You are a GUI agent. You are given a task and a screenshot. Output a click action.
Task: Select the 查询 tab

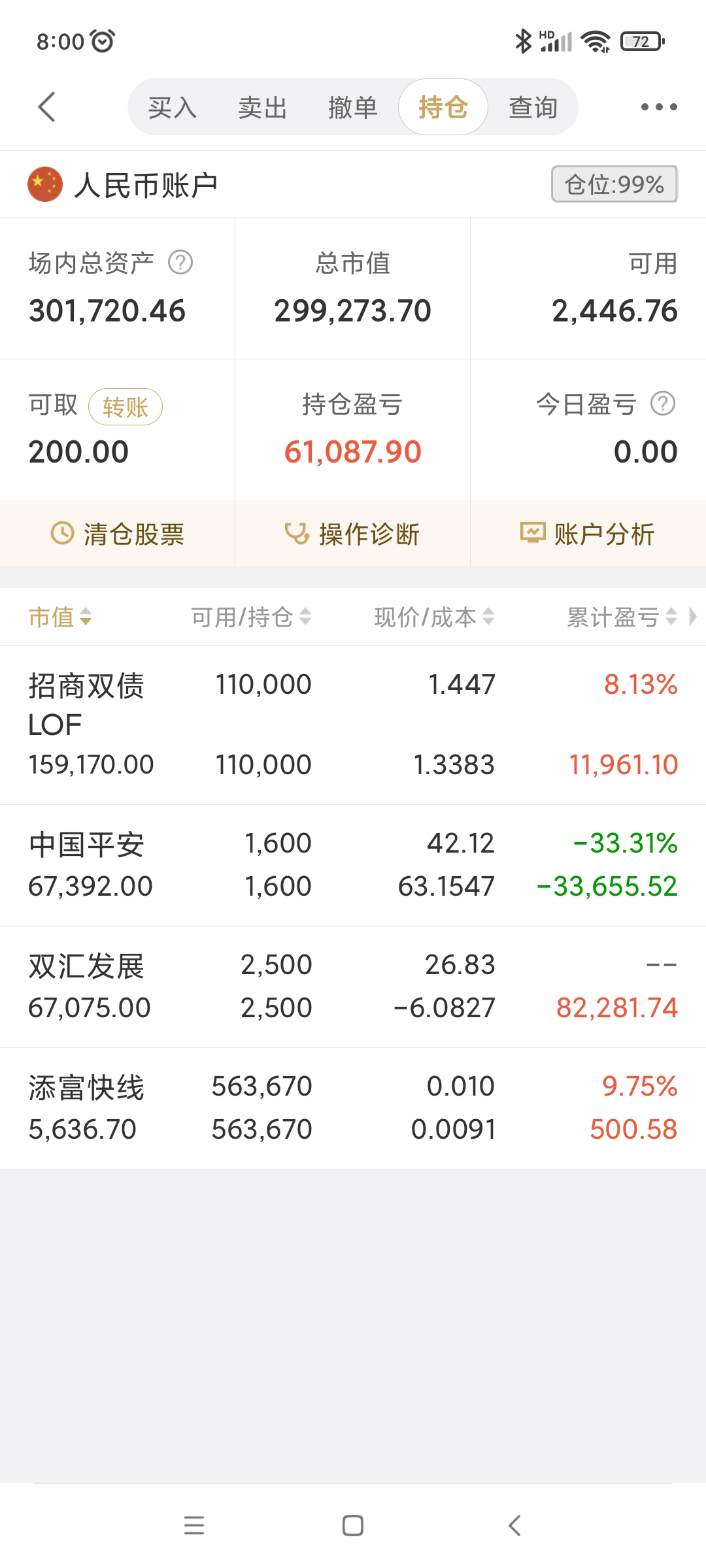[533, 107]
